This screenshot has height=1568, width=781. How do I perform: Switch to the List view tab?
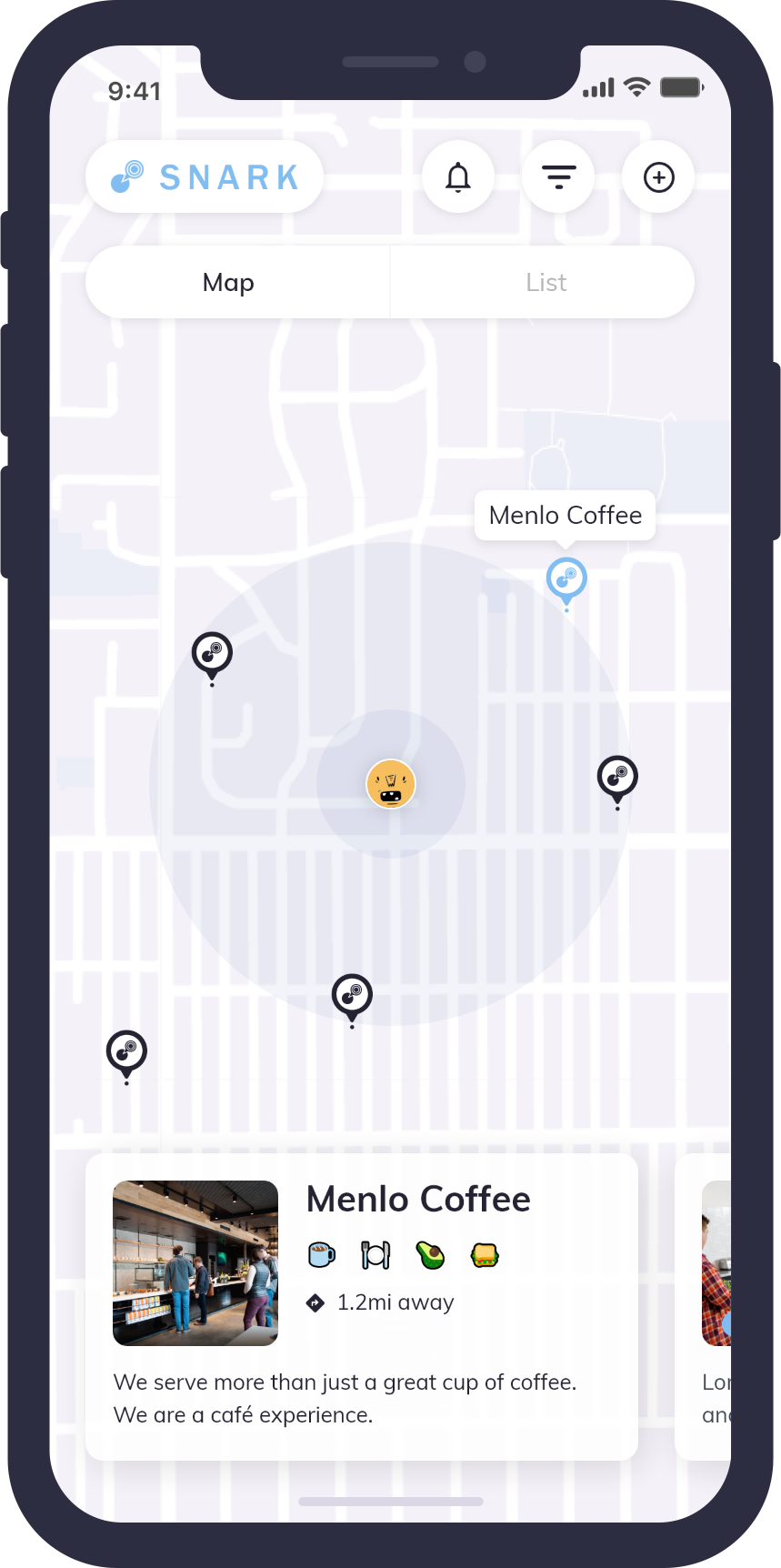tap(546, 283)
